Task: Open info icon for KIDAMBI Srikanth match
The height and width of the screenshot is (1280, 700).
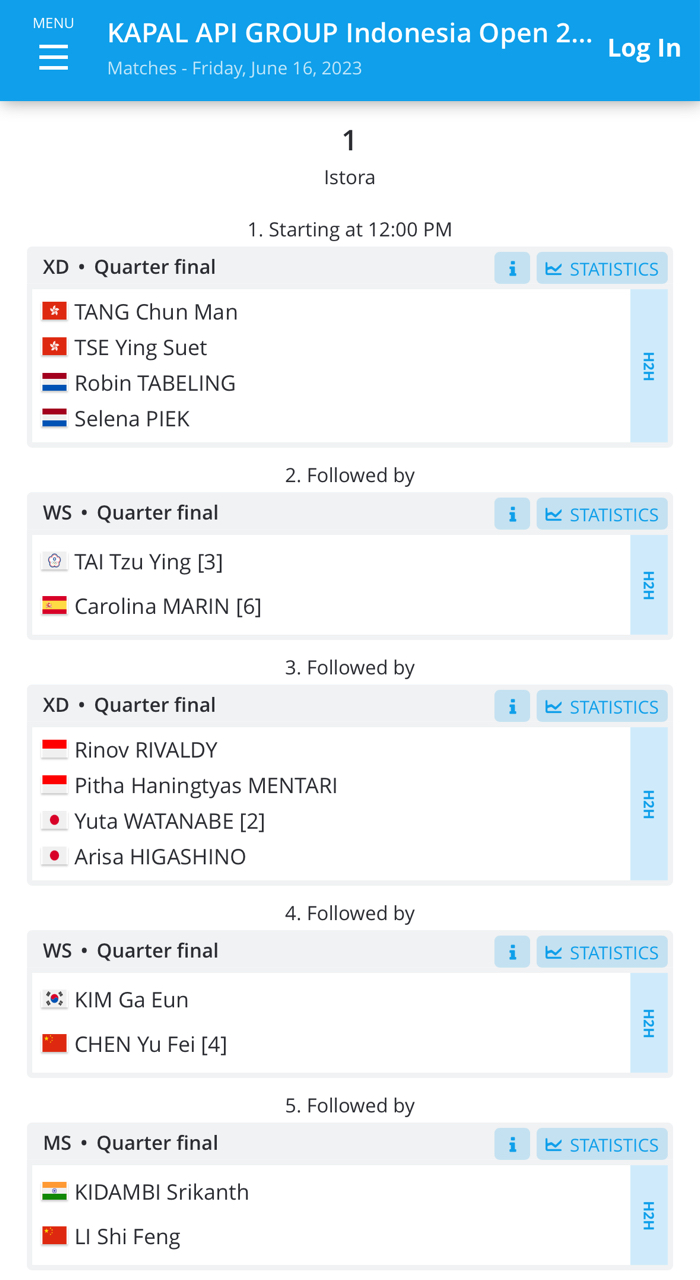Action: (x=512, y=1144)
